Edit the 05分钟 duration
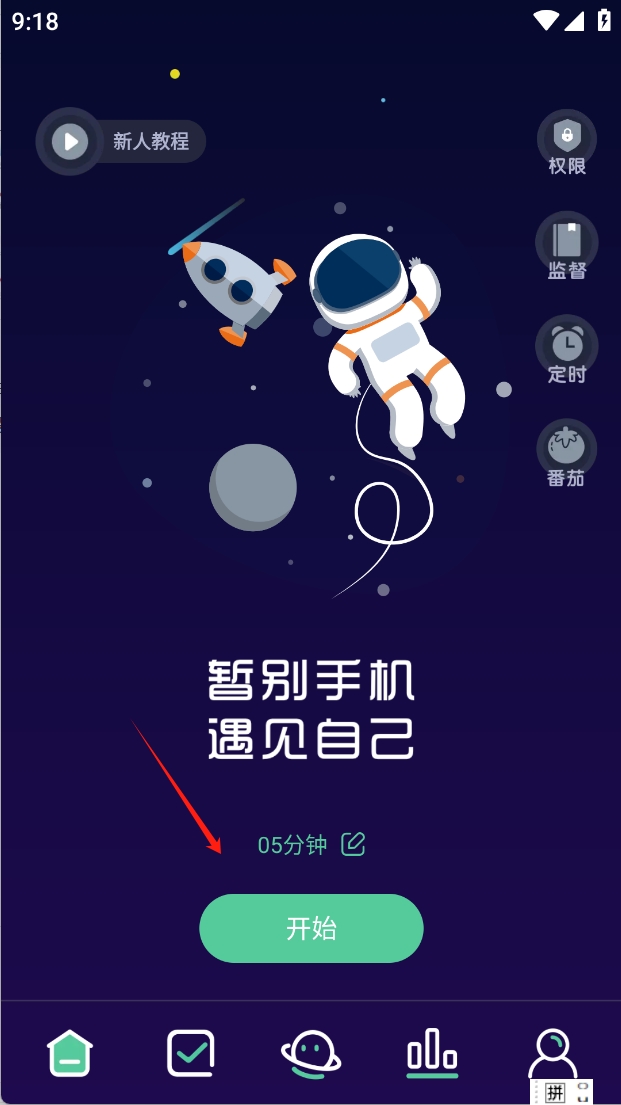This screenshot has height=1105, width=621. 353,844
